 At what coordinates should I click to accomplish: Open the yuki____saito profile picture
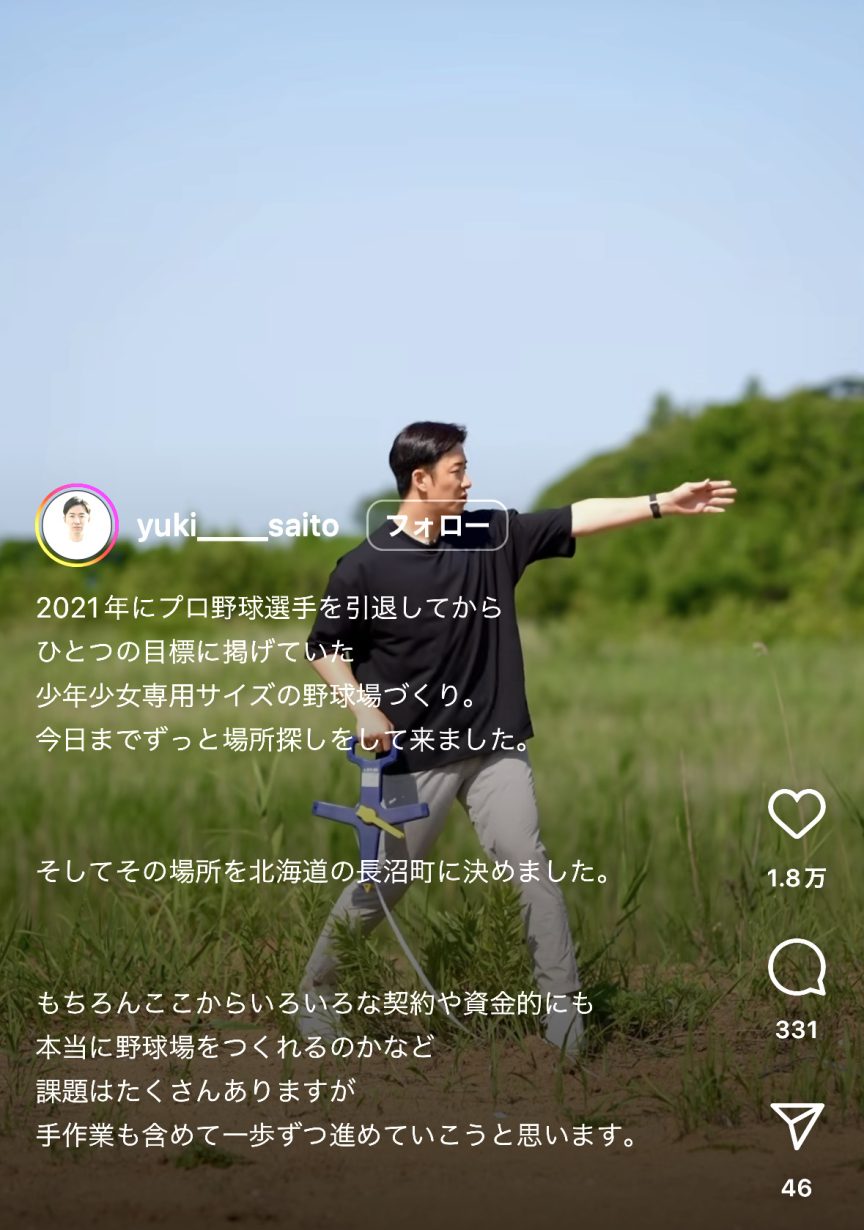pos(77,525)
